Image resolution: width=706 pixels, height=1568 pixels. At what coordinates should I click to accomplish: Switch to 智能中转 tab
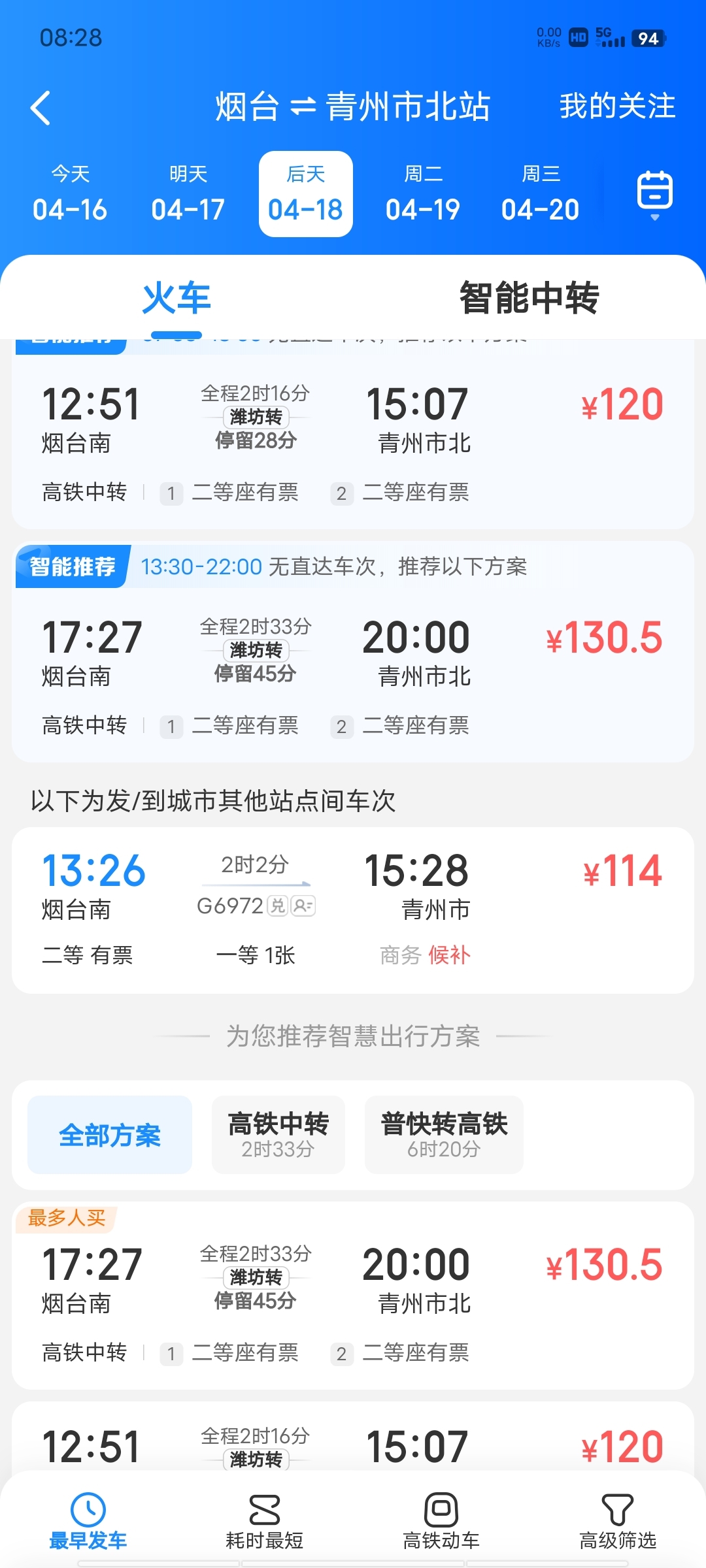[529, 298]
